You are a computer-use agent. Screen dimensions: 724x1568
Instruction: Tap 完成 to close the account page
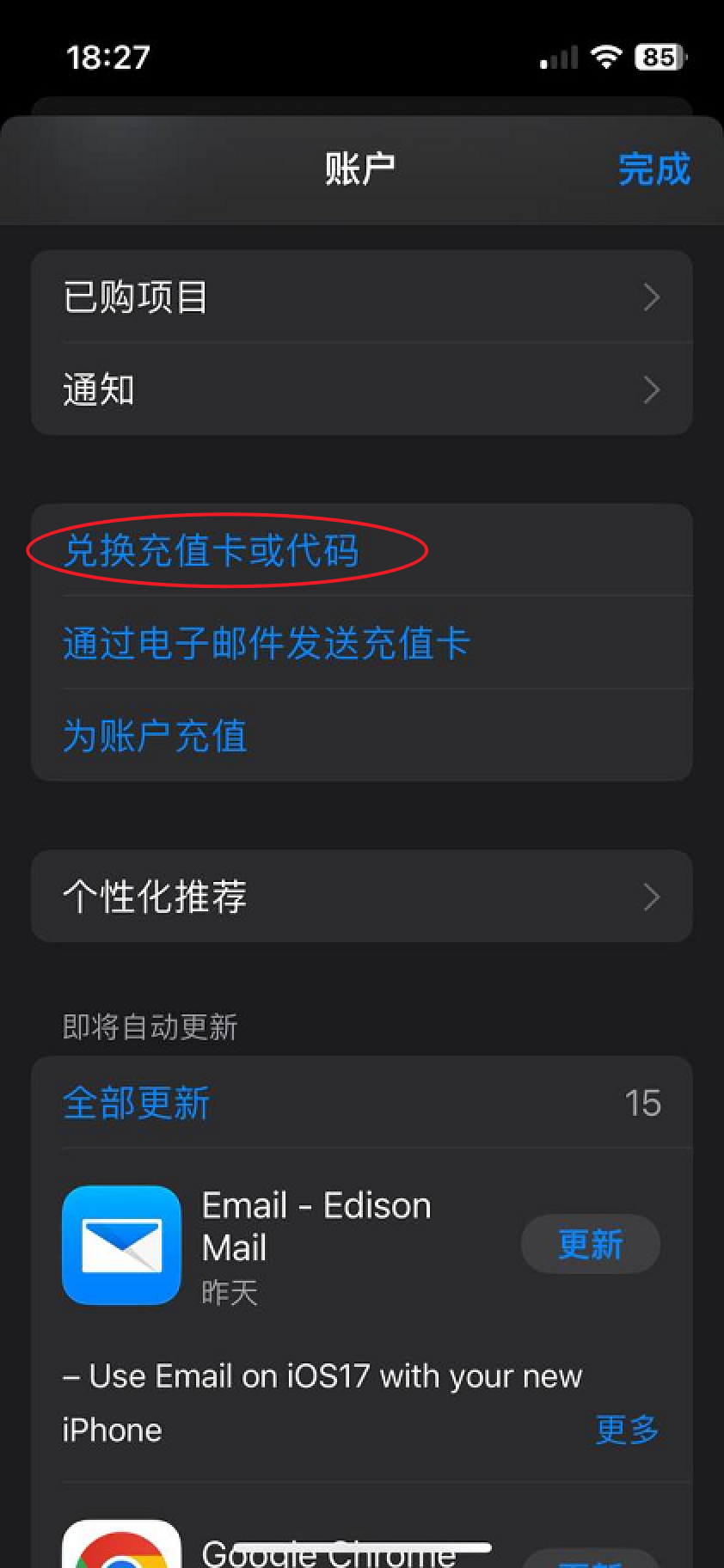653,168
